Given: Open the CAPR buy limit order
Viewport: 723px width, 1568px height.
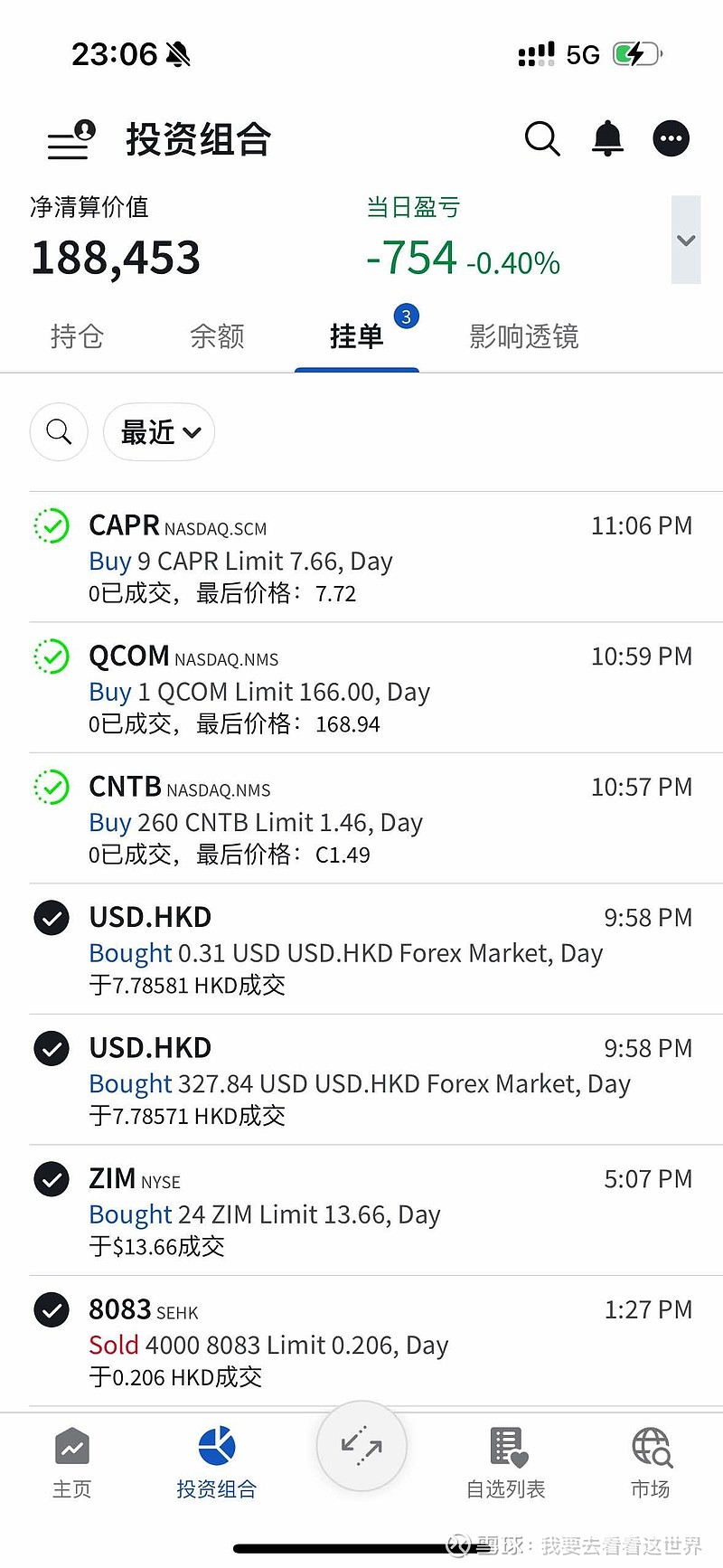Looking at the screenshot, I should (361, 558).
